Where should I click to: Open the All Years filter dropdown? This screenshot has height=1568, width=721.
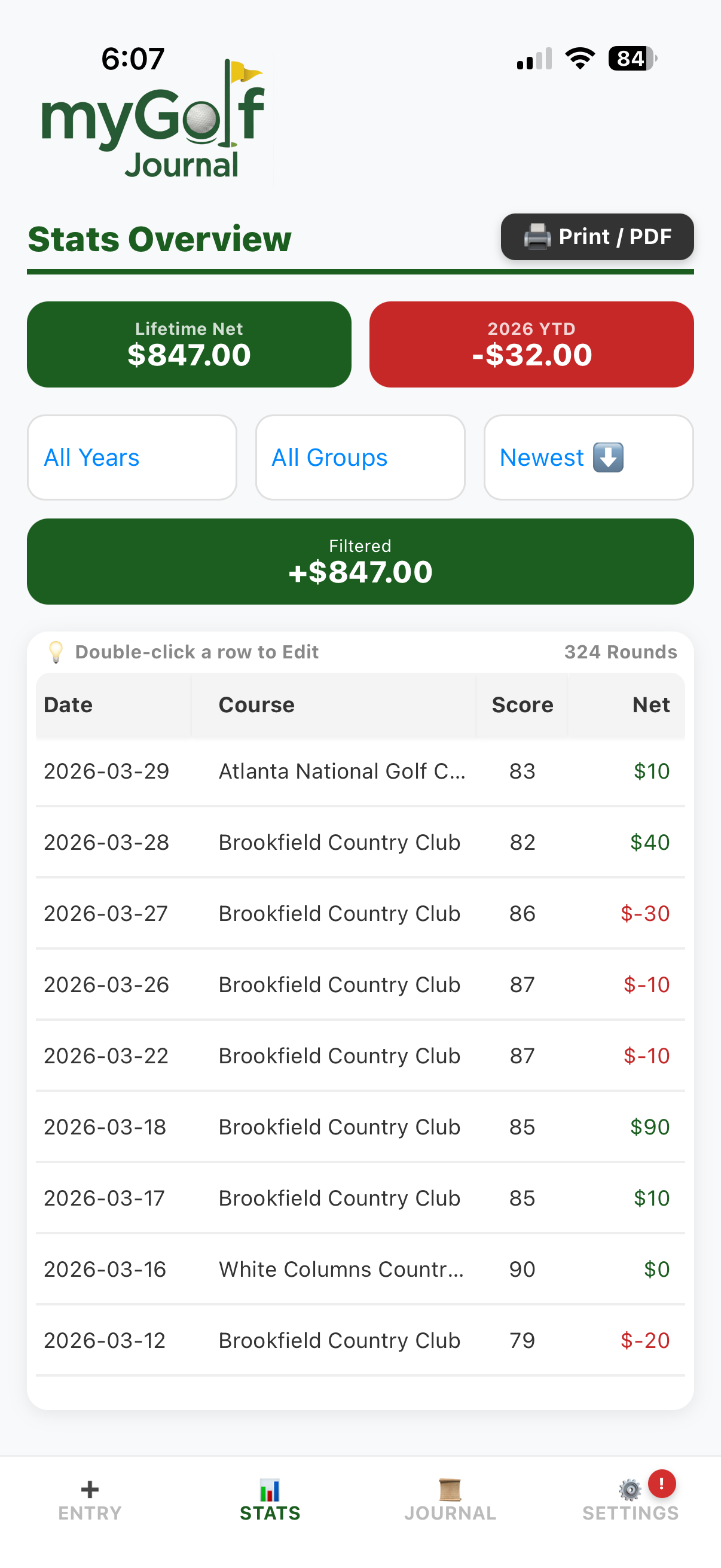tap(132, 457)
